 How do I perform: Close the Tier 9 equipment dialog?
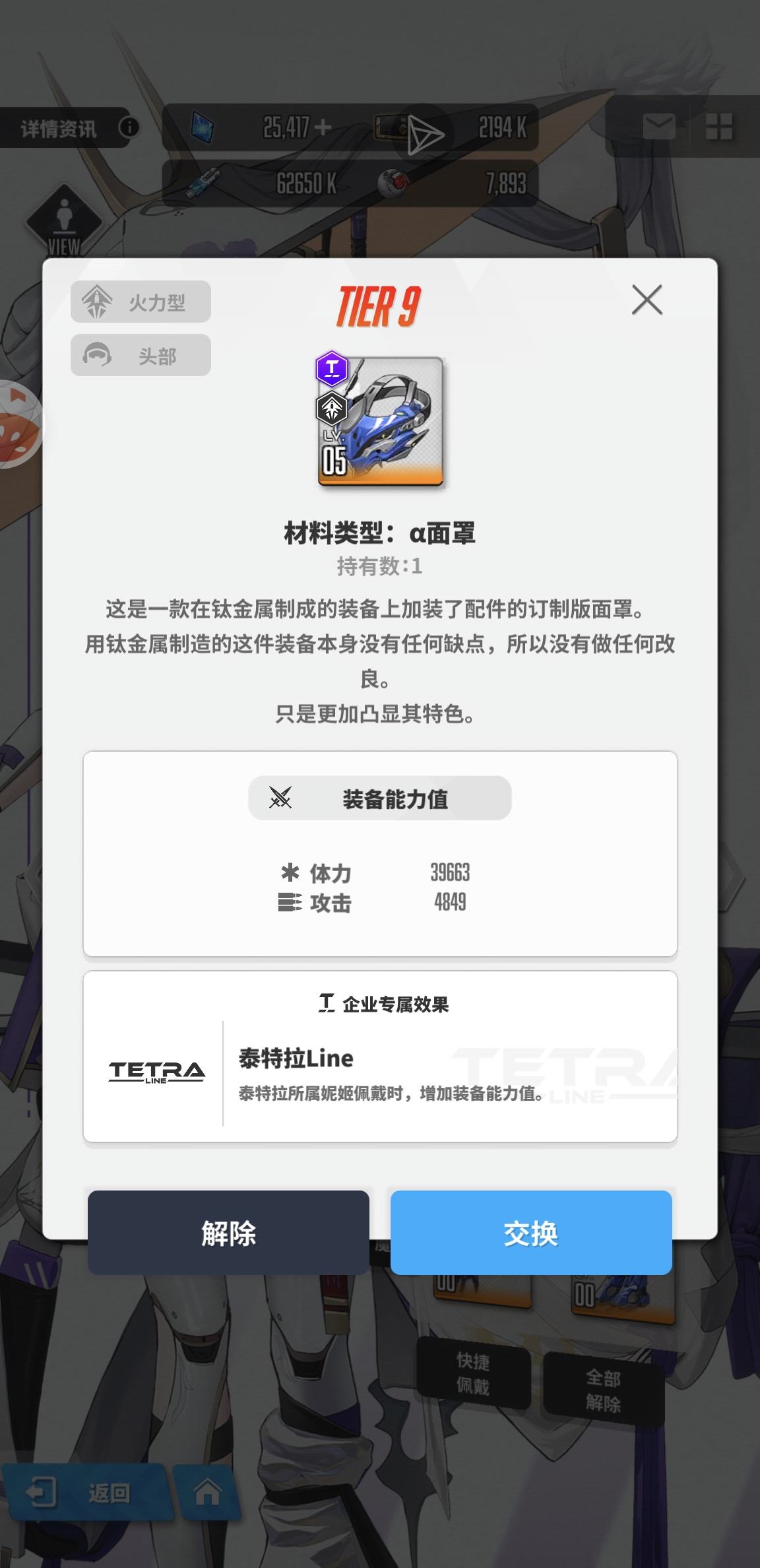647,300
